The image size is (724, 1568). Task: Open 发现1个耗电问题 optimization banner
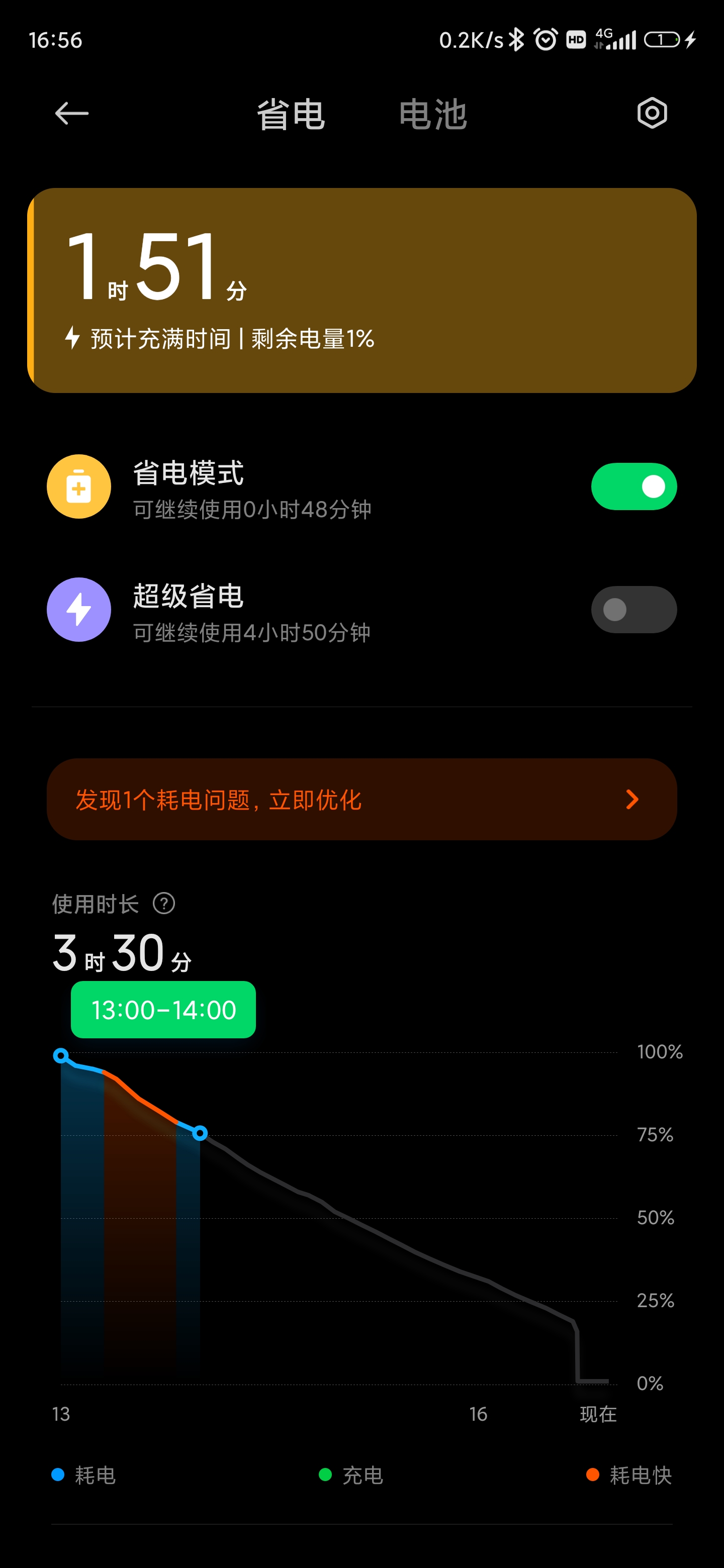pos(361,799)
